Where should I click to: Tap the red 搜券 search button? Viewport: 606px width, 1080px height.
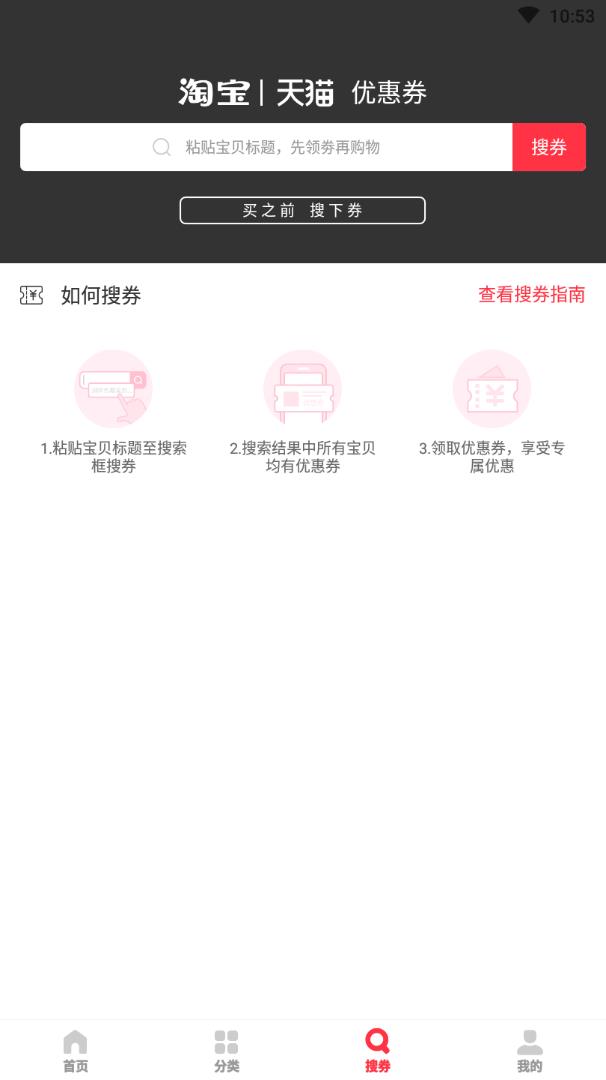(x=549, y=147)
